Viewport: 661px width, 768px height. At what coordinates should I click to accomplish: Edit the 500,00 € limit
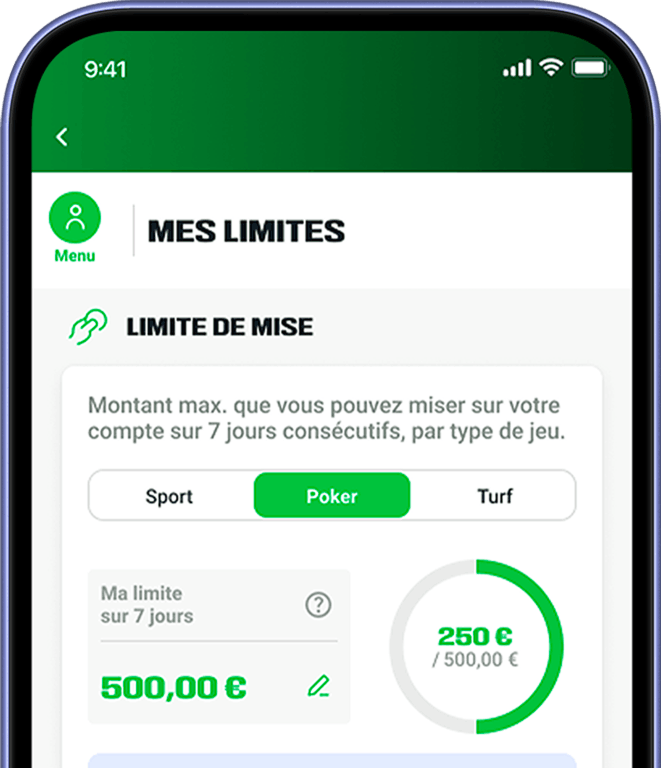[318, 686]
